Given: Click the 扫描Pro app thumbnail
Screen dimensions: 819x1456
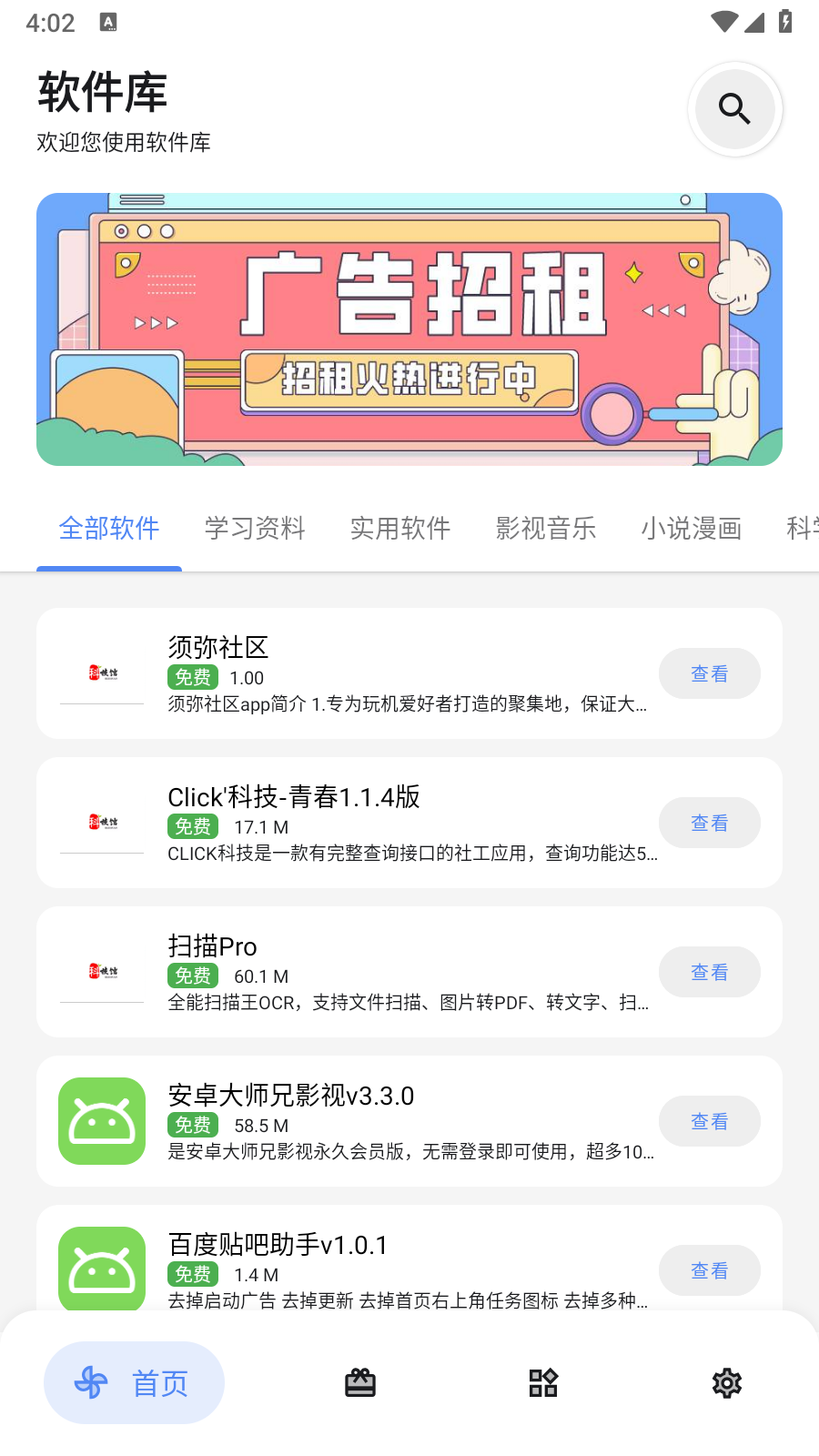Looking at the screenshot, I should [x=101, y=972].
